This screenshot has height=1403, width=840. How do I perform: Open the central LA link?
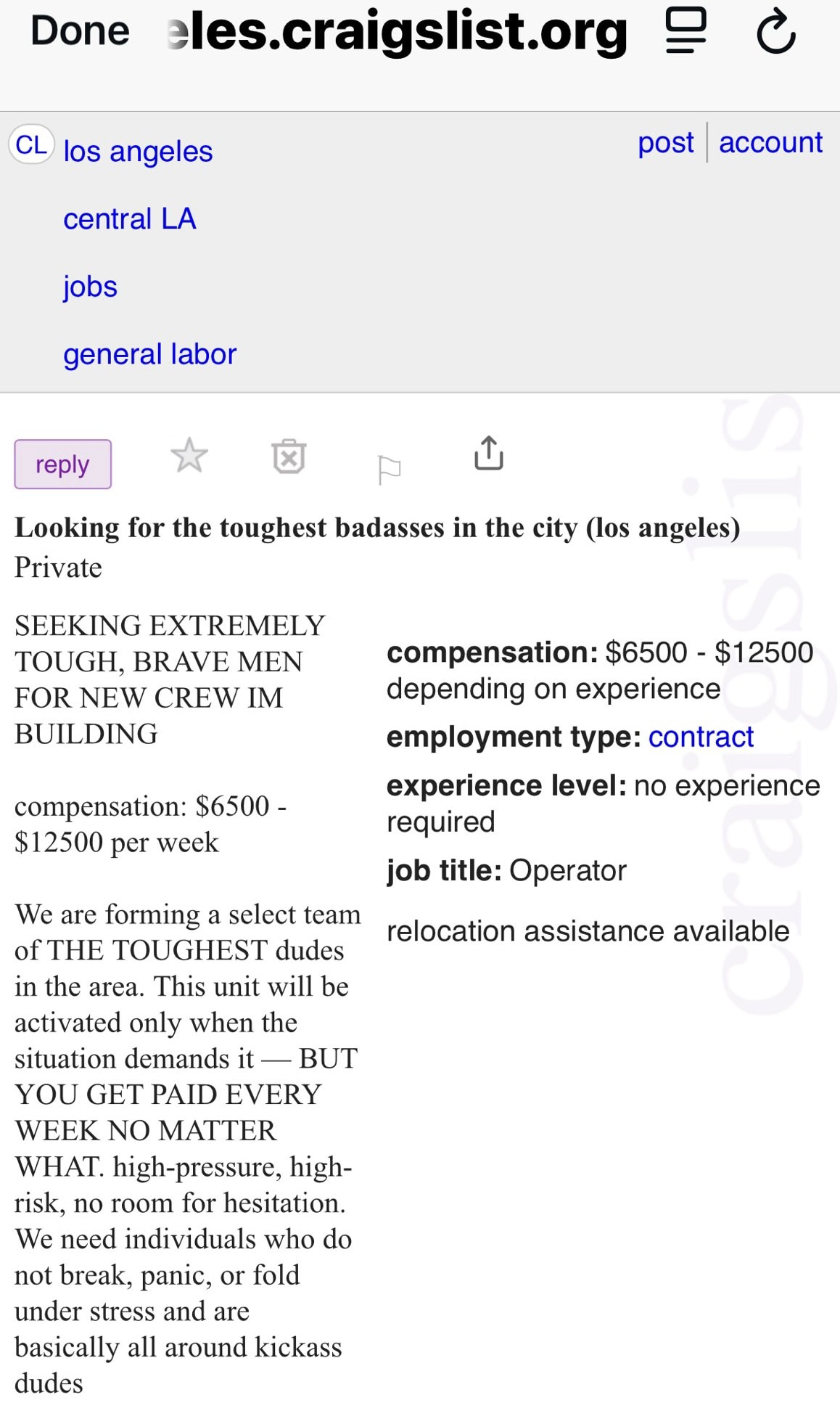tap(131, 218)
